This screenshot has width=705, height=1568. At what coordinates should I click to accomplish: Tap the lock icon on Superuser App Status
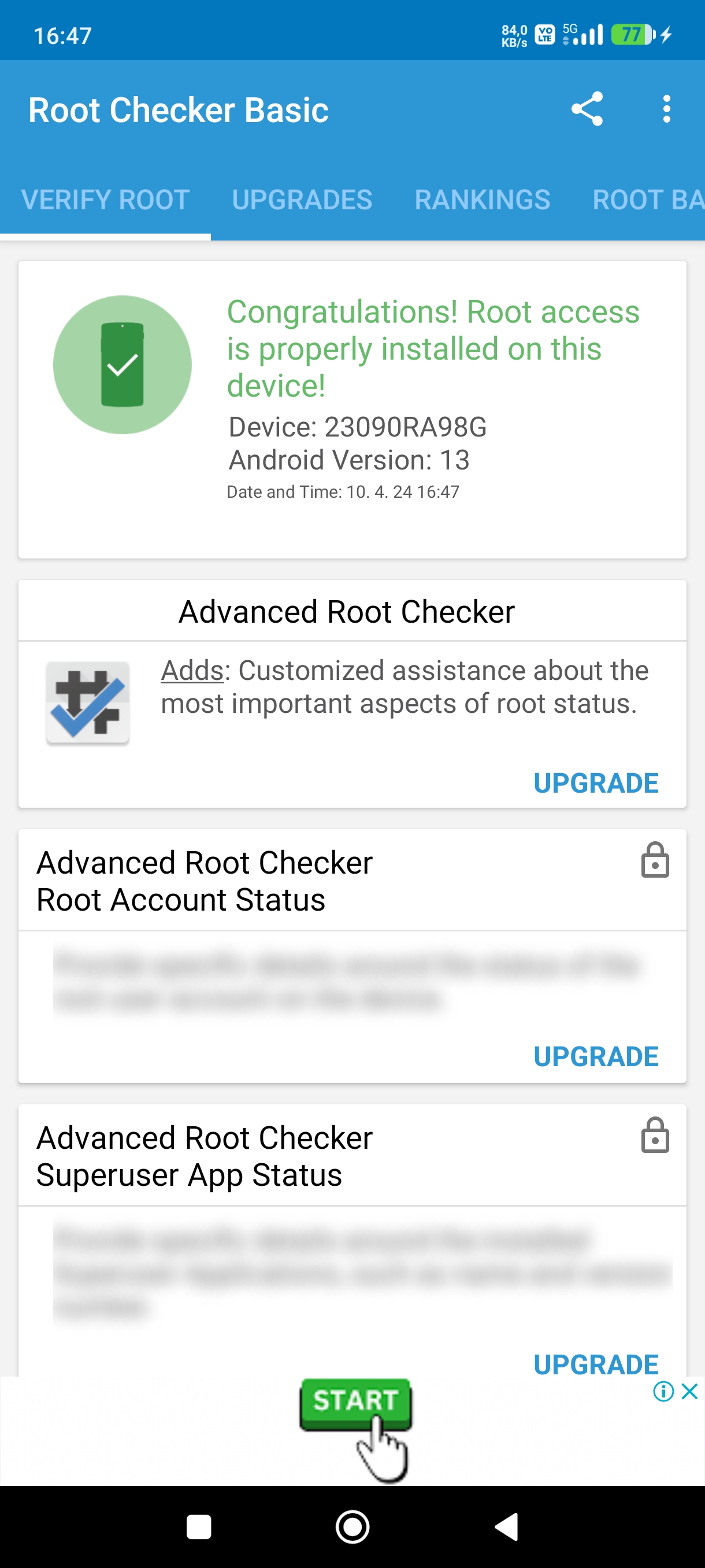tap(655, 1135)
